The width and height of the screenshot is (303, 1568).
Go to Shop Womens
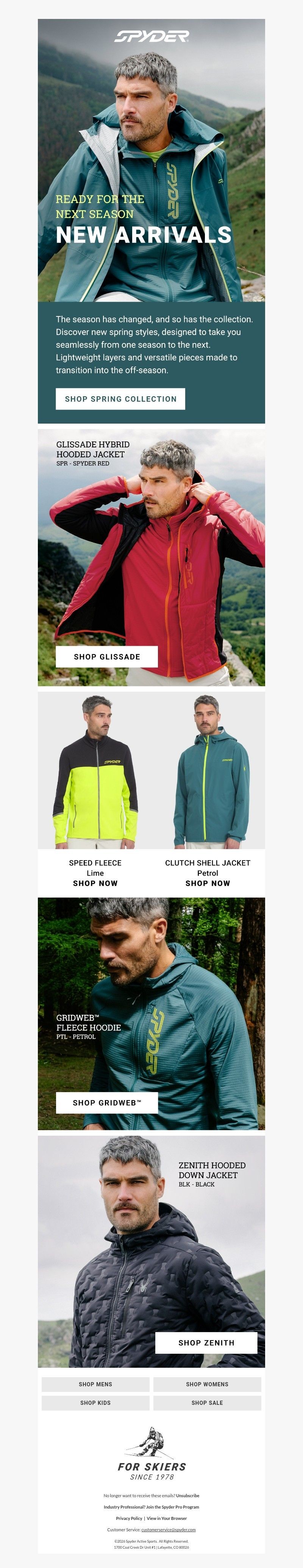point(207,1384)
